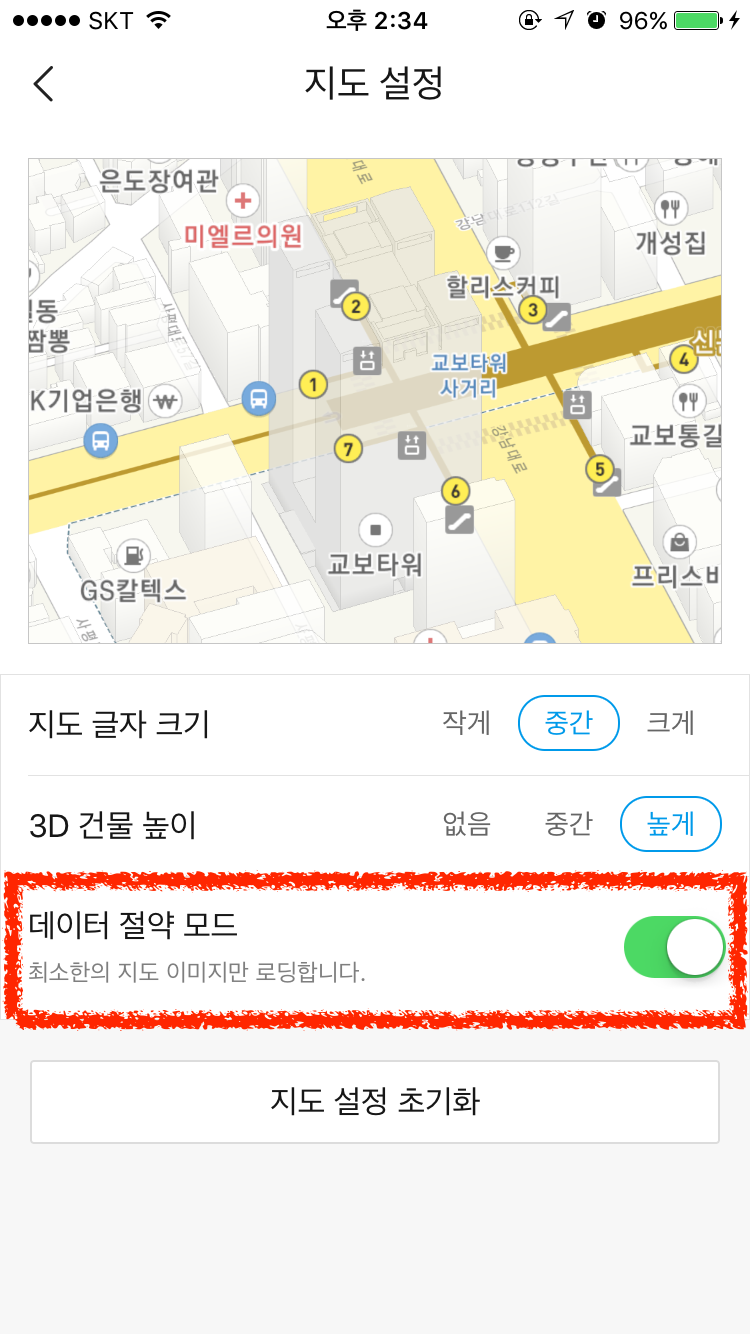Select 중간 for map text size
The image size is (750, 1334).
[568, 723]
